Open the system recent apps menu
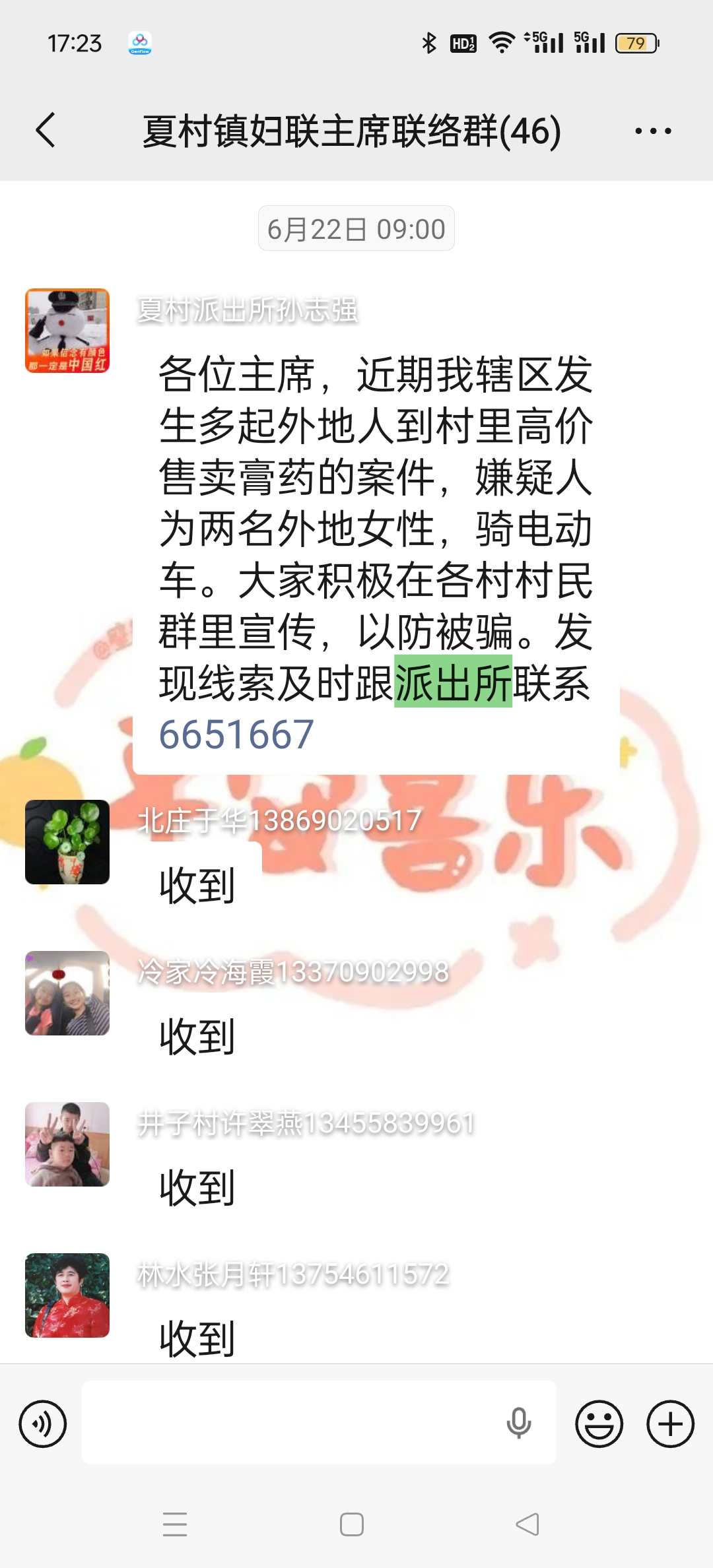The image size is (713, 1568). tap(175, 1524)
